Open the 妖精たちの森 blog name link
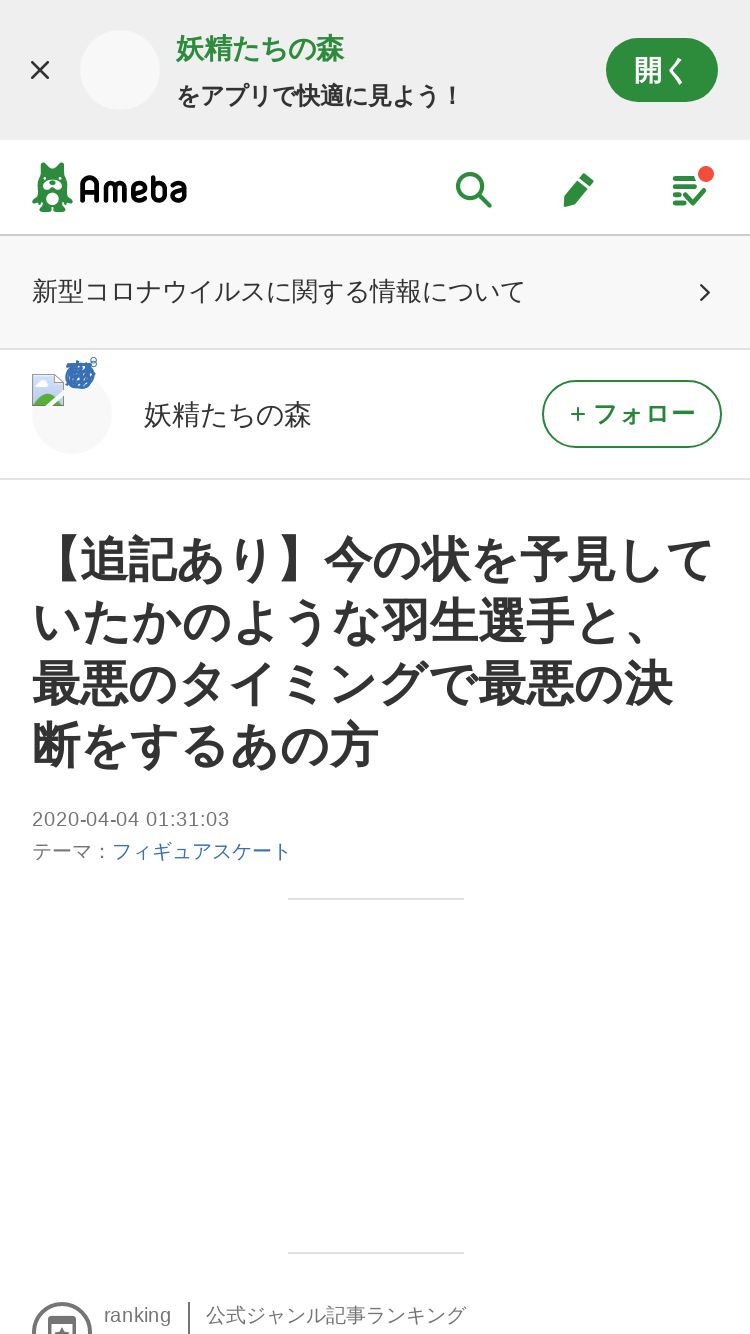 pyautogui.click(x=228, y=415)
